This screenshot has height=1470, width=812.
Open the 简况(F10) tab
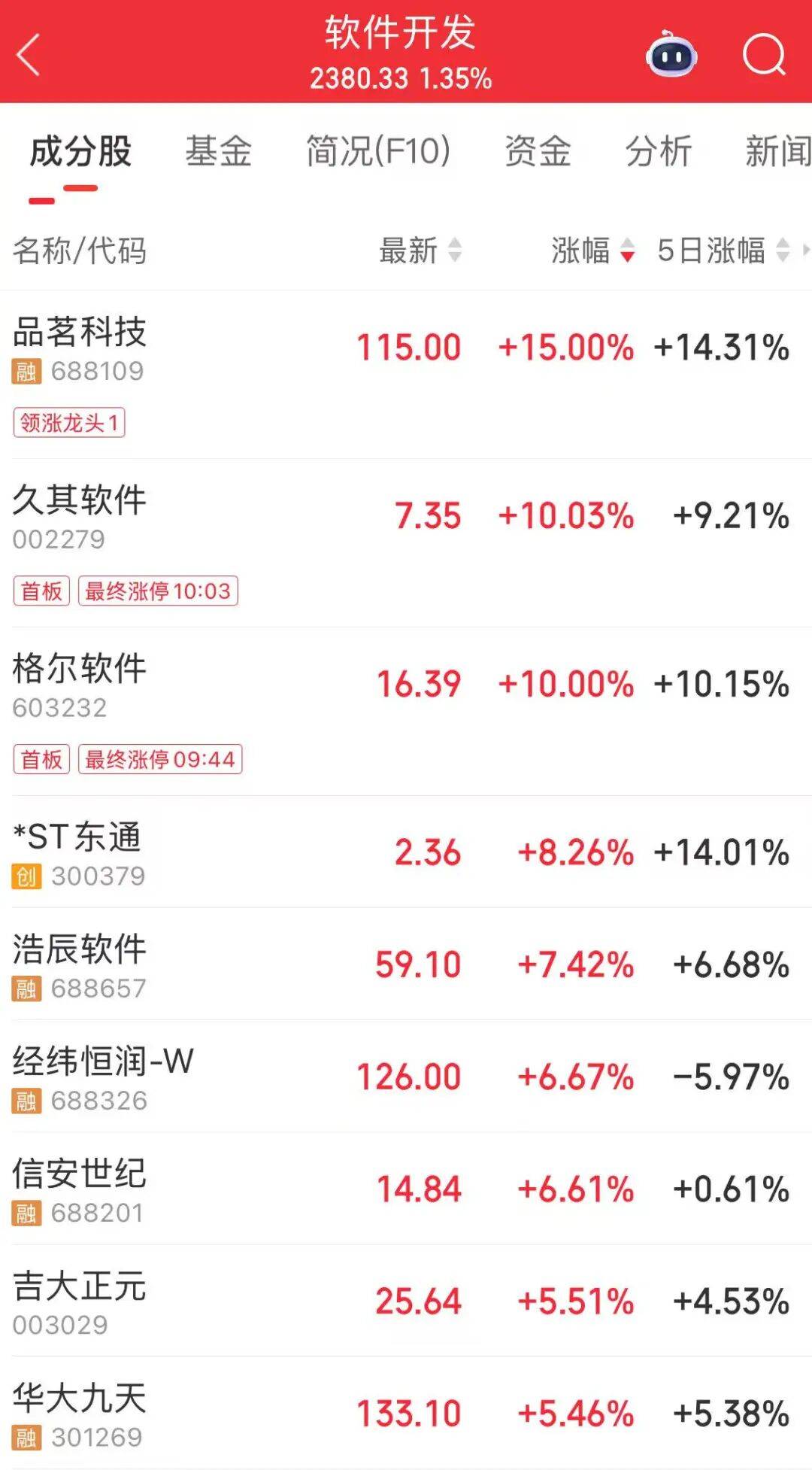(376, 152)
